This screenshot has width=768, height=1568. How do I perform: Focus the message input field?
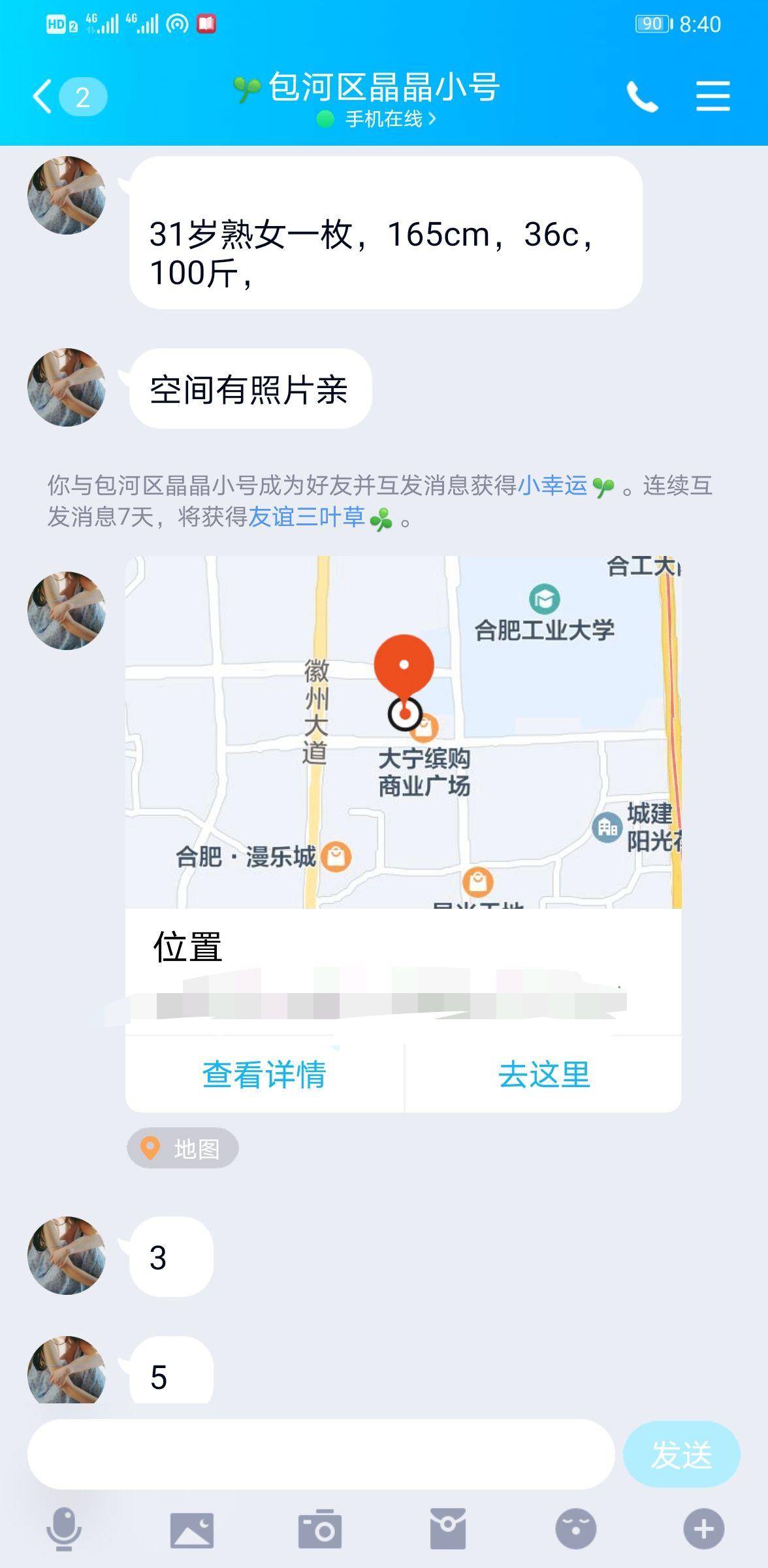point(321,1454)
